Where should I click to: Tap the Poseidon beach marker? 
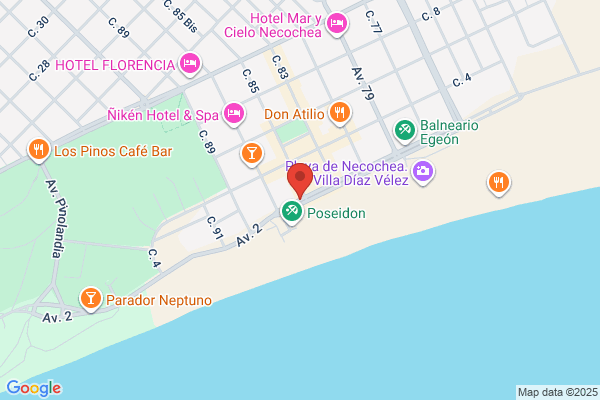tap(292, 212)
